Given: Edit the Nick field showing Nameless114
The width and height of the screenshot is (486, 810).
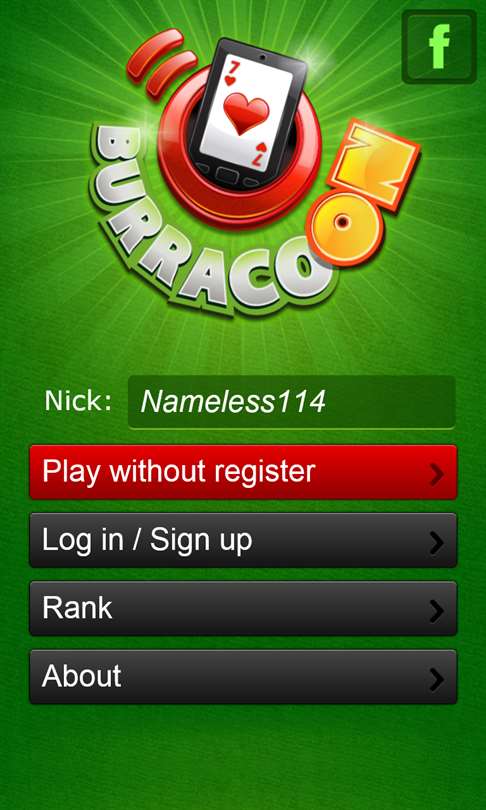Looking at the screenshot, I should click(291, 402).
